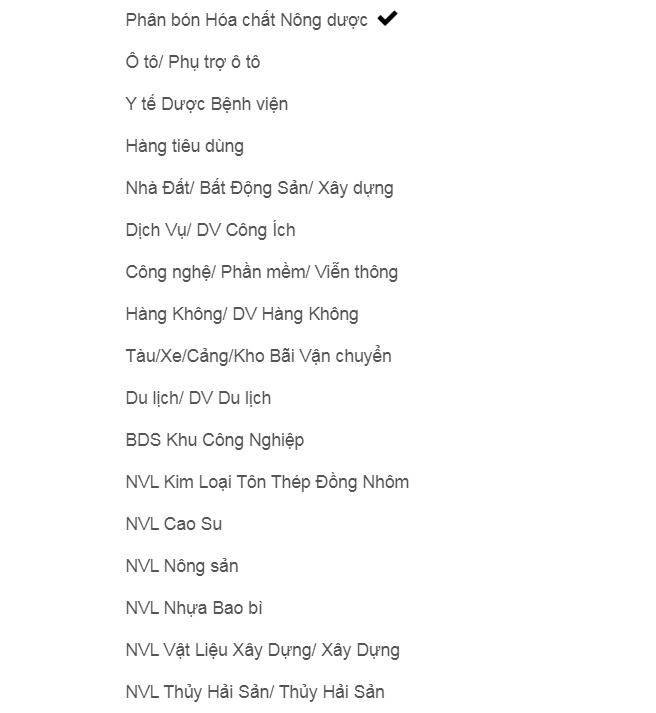
Task: Choose NVL Nông sản
Action: [182, 566]
